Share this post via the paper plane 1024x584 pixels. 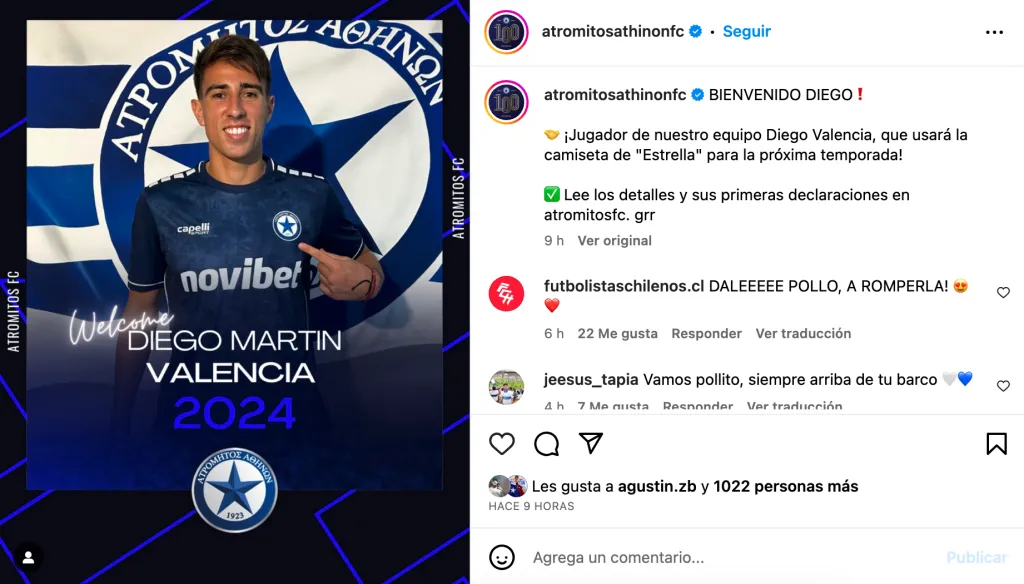pyautogui.click(x=592, y=443)
